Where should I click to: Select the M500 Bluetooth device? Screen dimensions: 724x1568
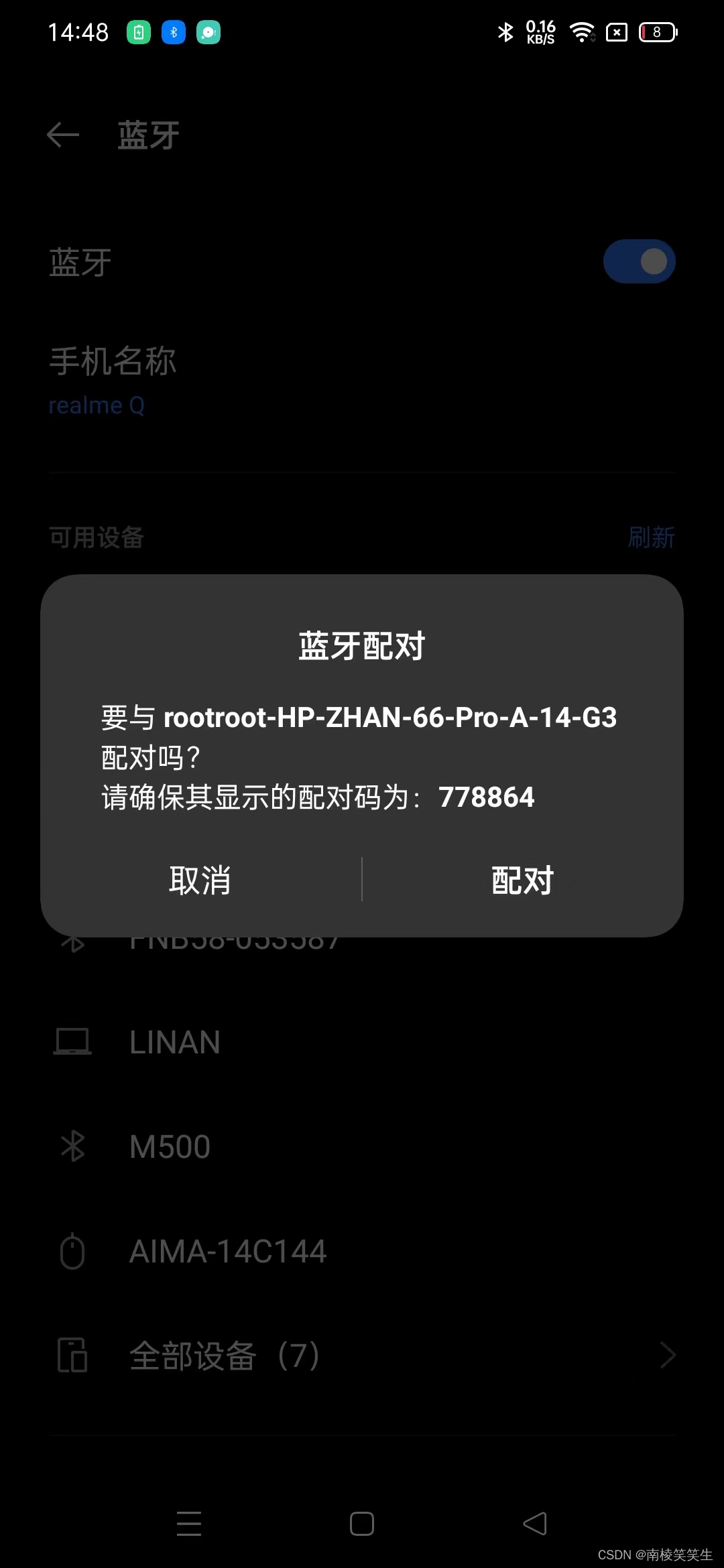pos(170,1147)
